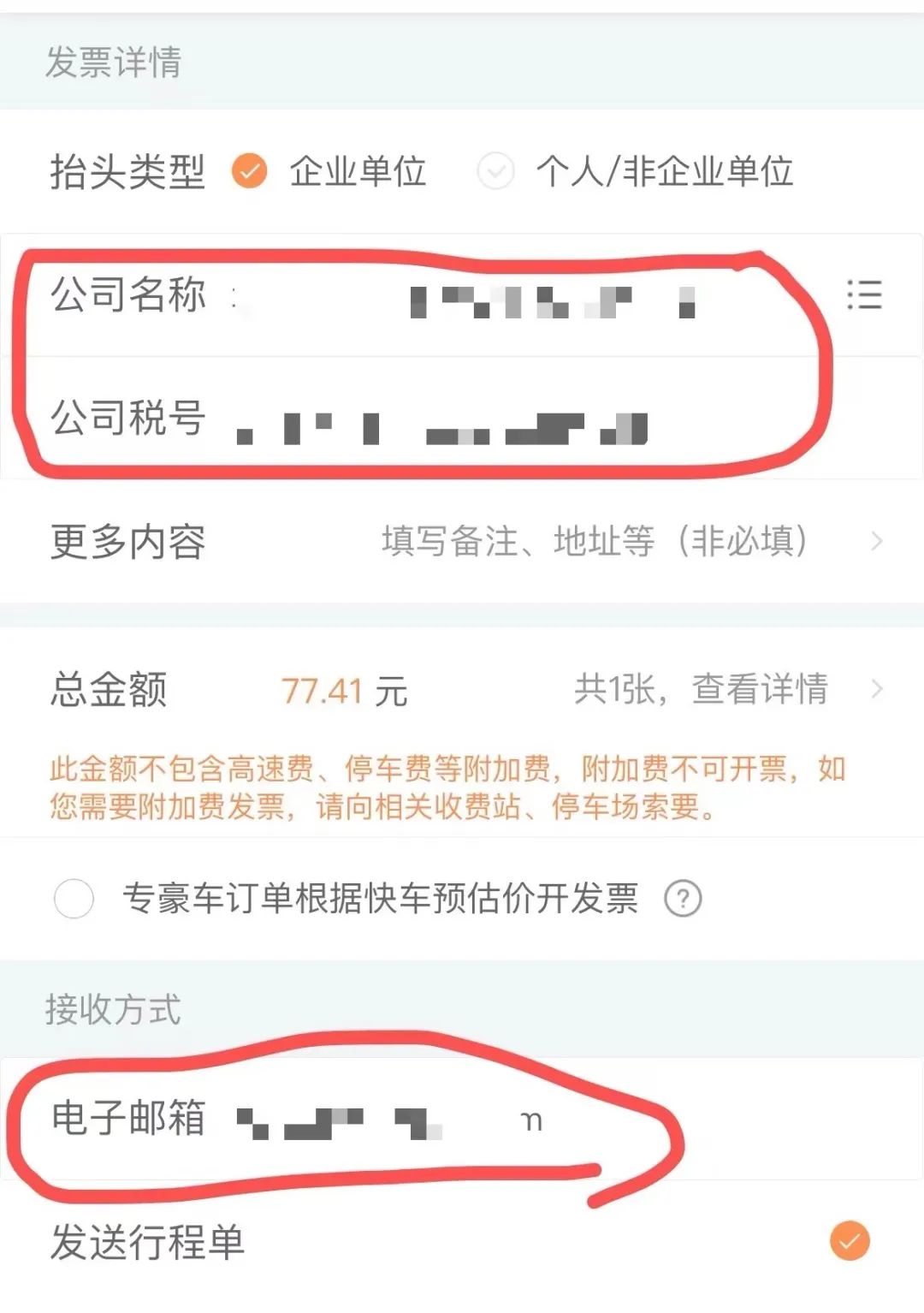Open the question mark help icon
This screenshot has height=1313, width=924.
pos(683,899)
